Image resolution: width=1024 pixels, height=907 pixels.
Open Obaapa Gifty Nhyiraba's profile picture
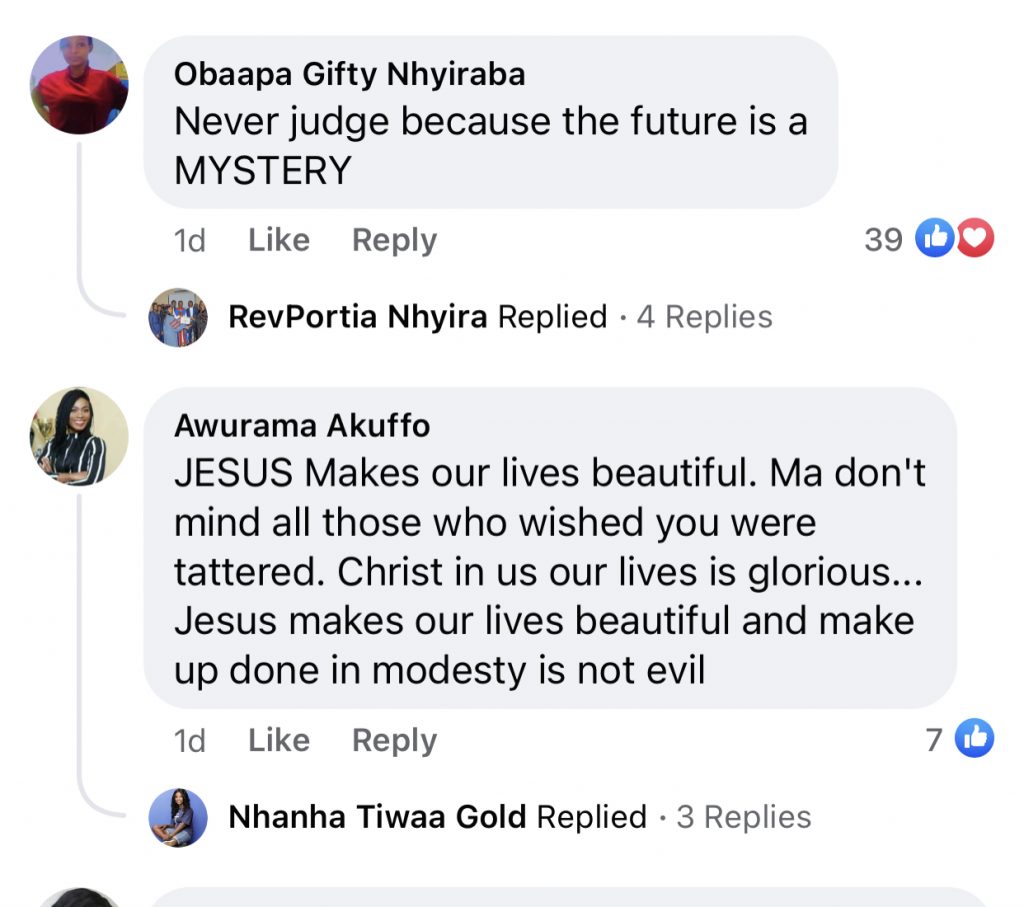pos(80,85)
